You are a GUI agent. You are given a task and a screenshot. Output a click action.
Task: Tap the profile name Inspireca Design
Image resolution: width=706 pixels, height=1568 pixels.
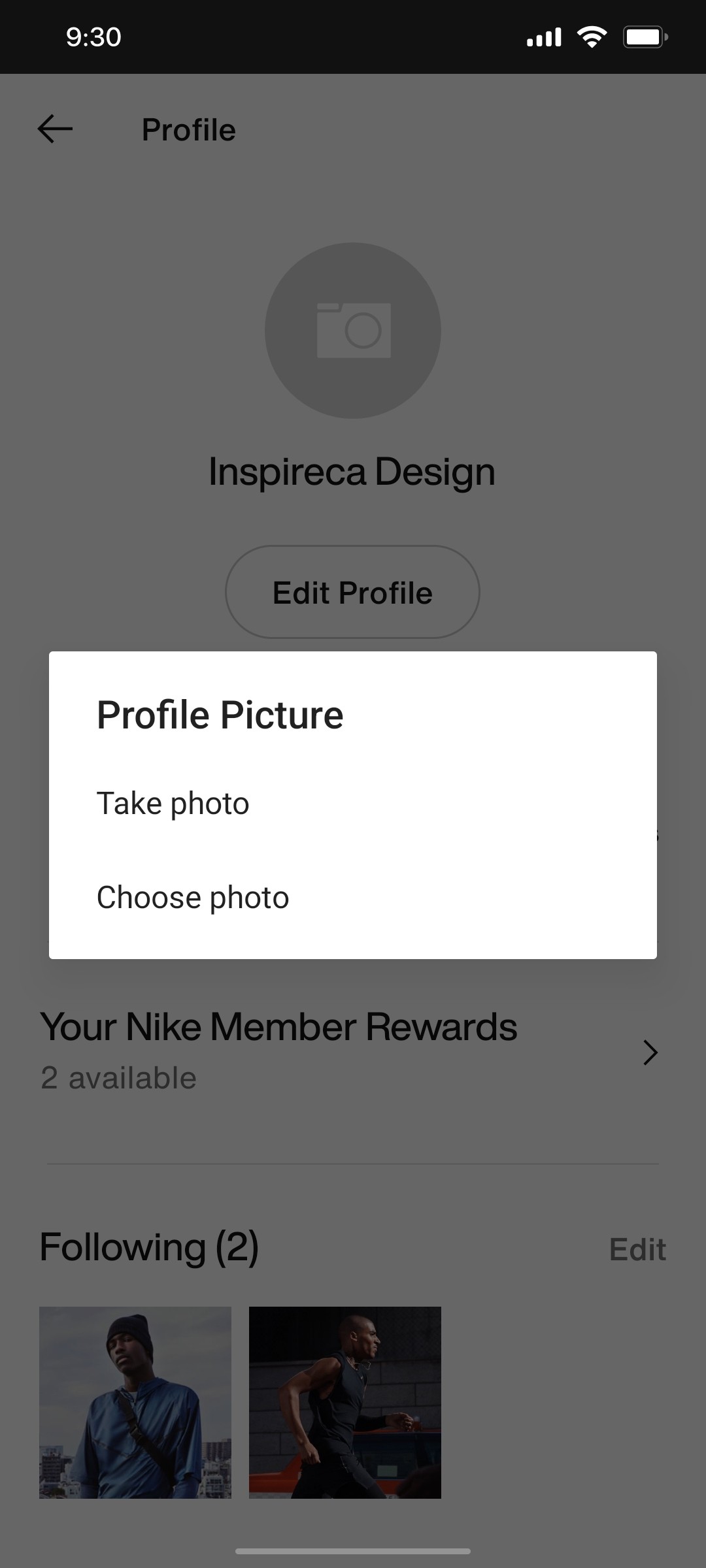point(352,470)
